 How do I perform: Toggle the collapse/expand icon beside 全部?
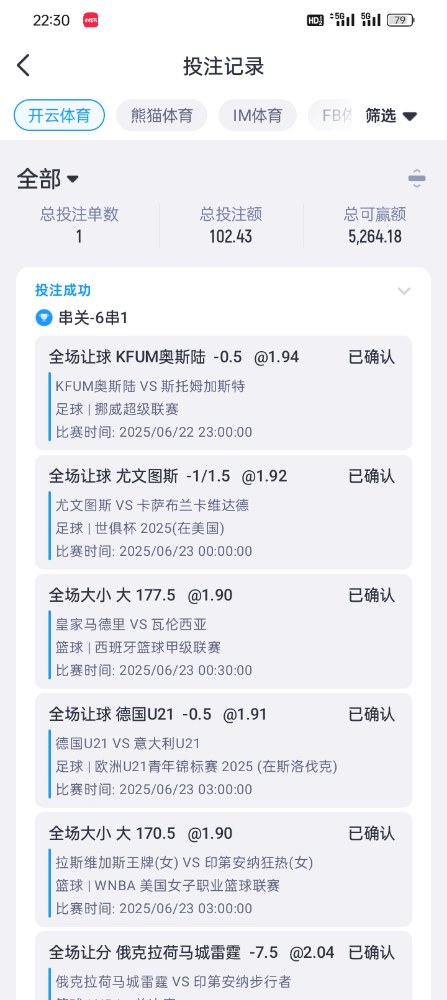point(416,179)
